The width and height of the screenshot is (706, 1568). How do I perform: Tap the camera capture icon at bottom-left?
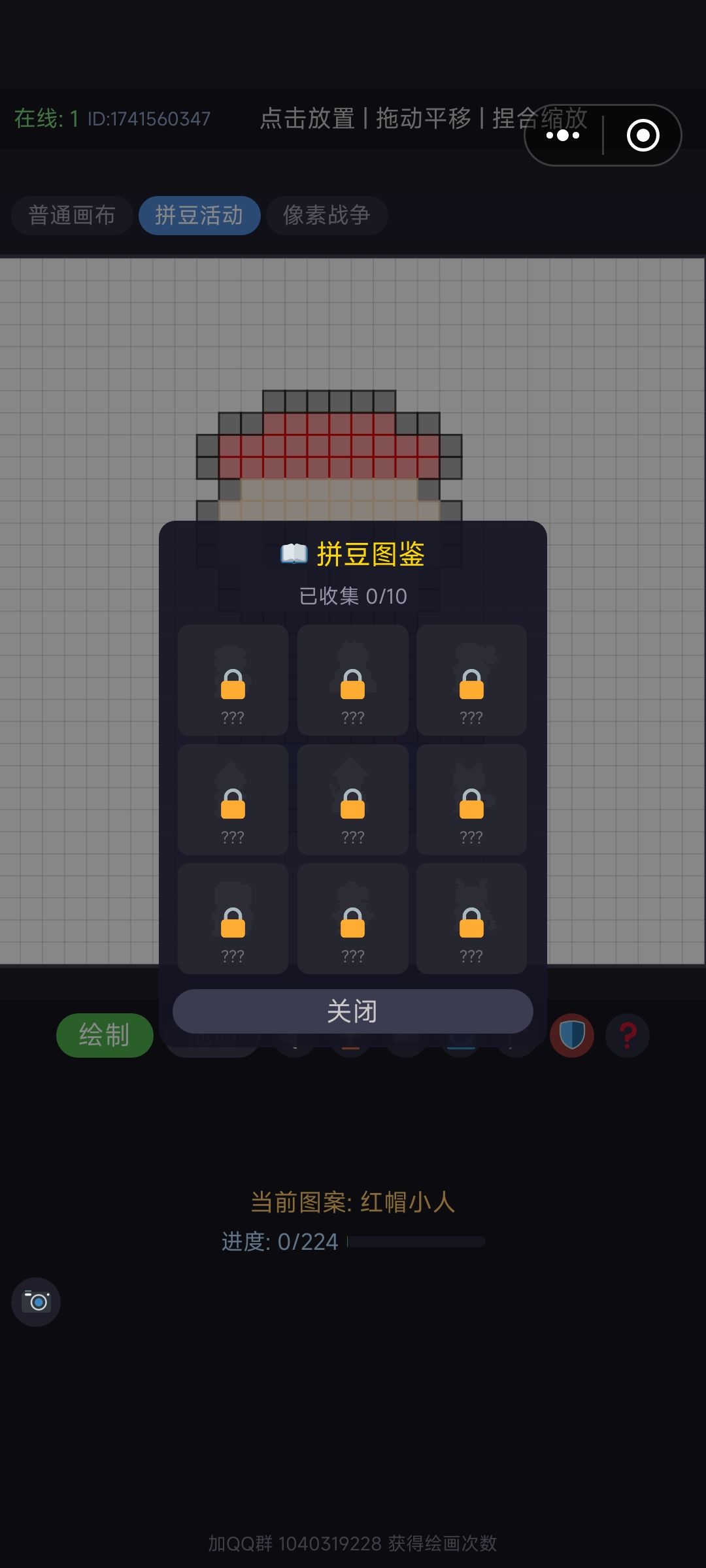click(x=36, y=1302)
